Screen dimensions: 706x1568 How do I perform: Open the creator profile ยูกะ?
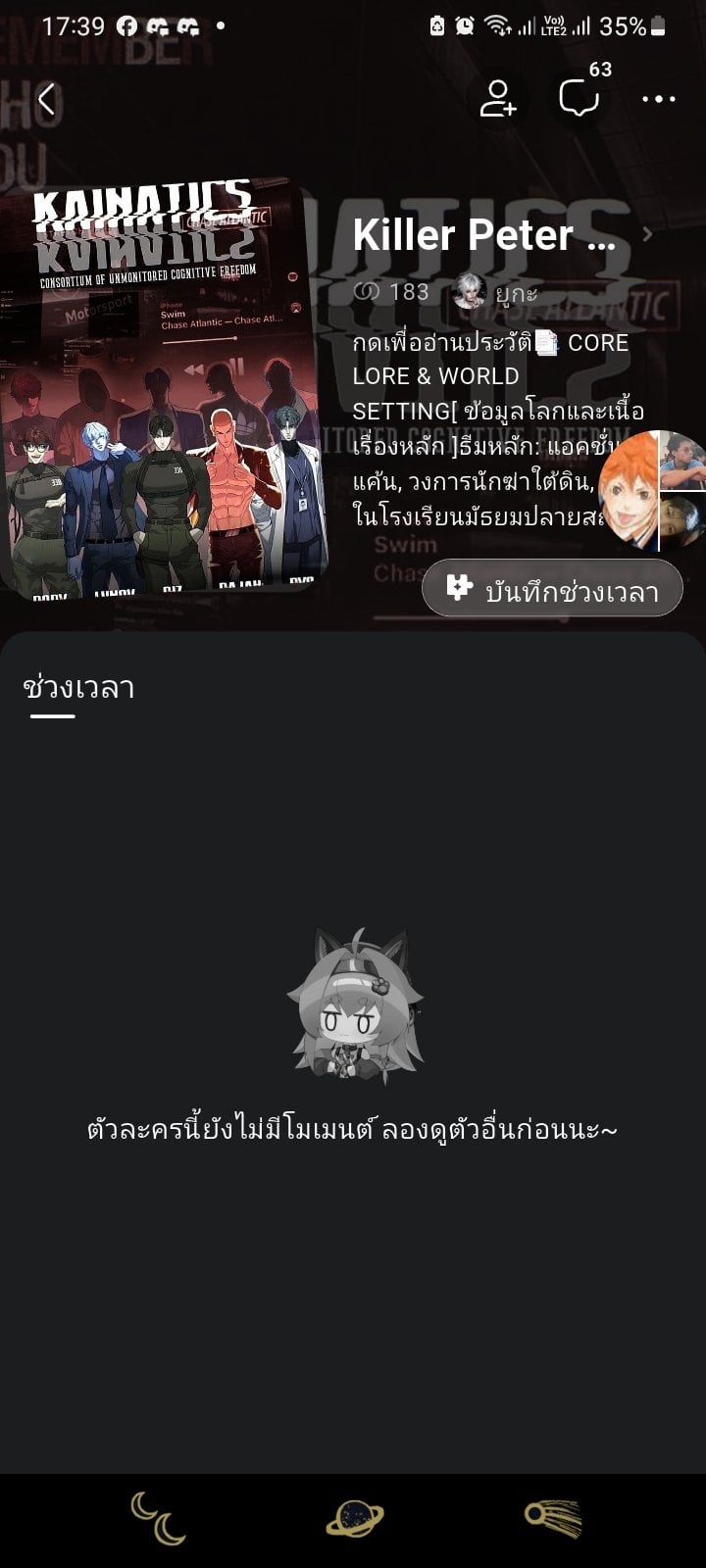point(495,292)
